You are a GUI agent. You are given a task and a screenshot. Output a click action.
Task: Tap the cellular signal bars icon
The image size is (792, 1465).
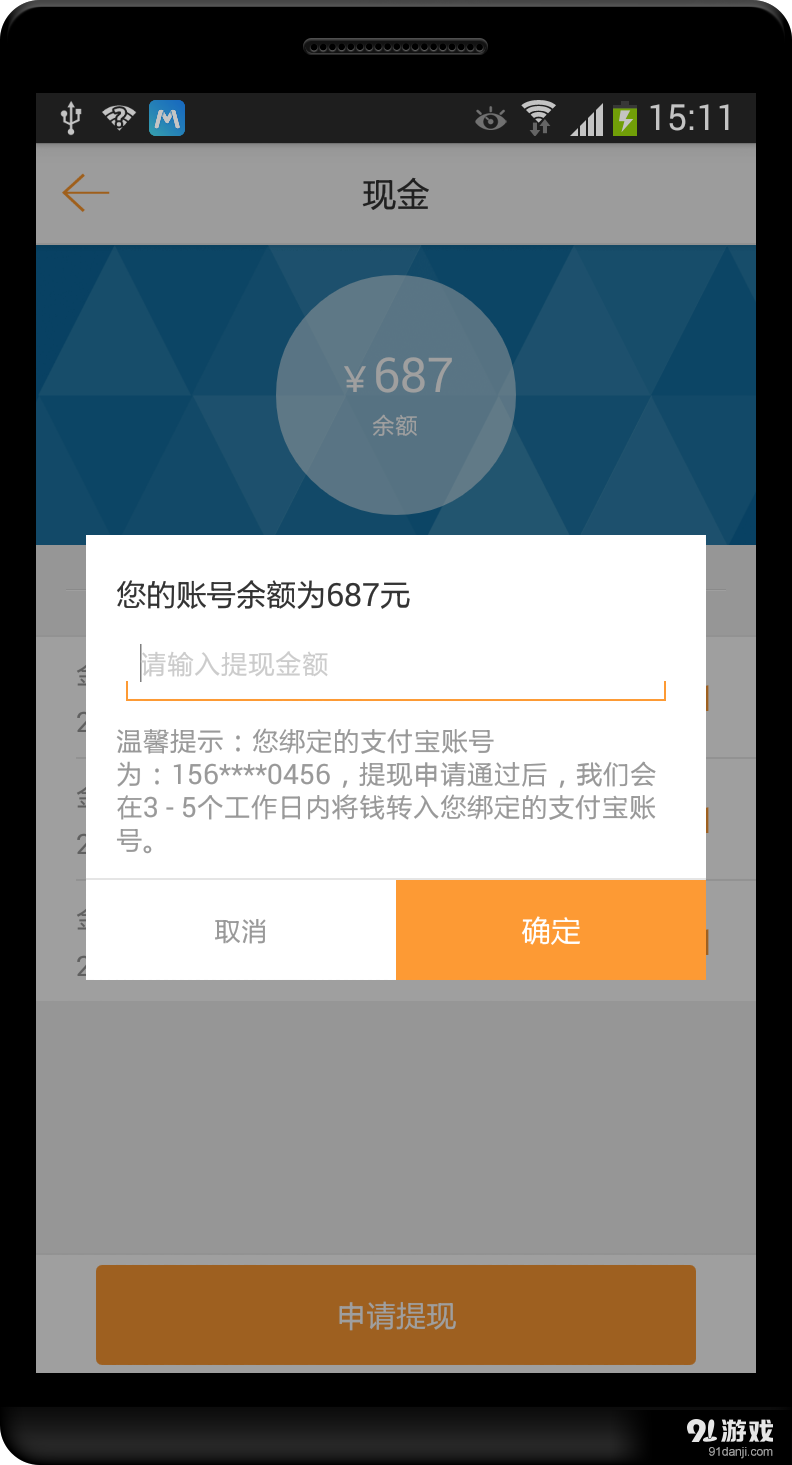pyautogui.click(x=588, y=118)
